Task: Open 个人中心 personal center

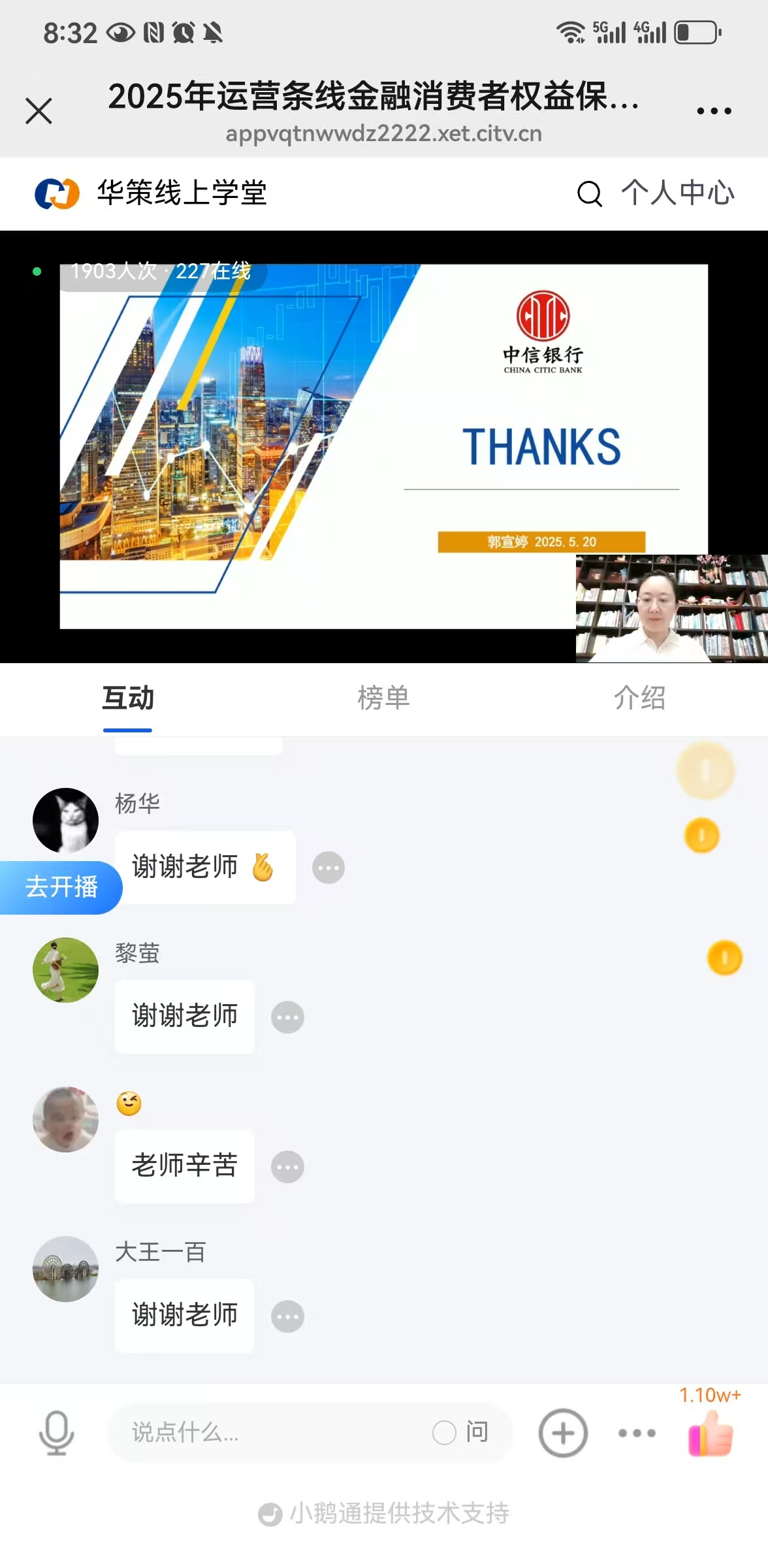Action: pyautogui.click(x=677, y=193)
